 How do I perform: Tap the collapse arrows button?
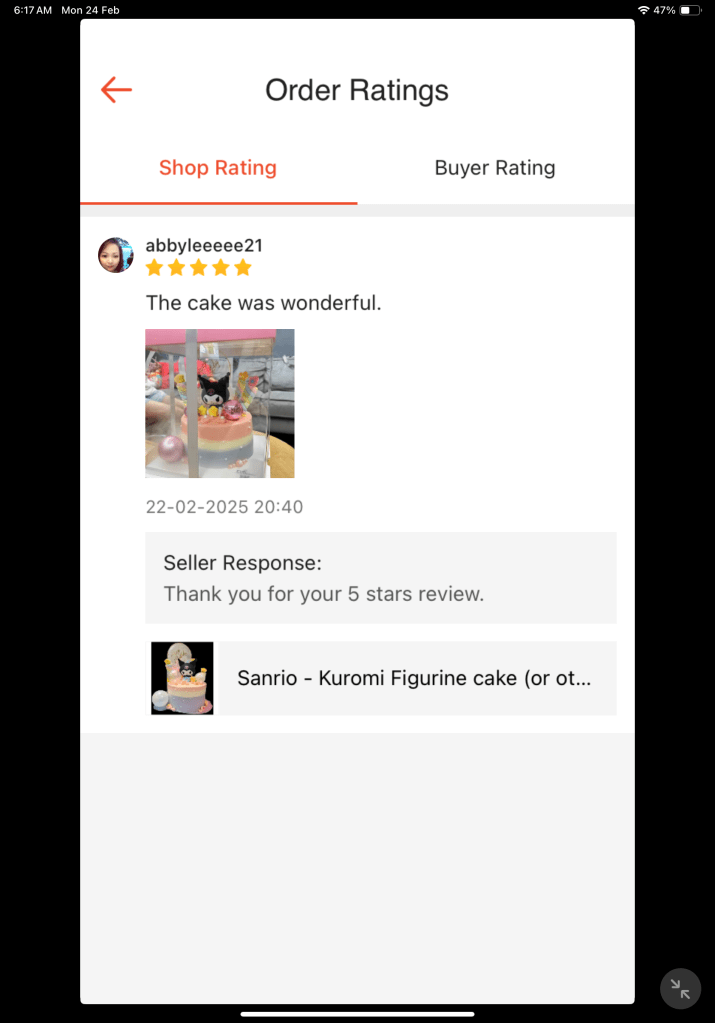point(680,989)
